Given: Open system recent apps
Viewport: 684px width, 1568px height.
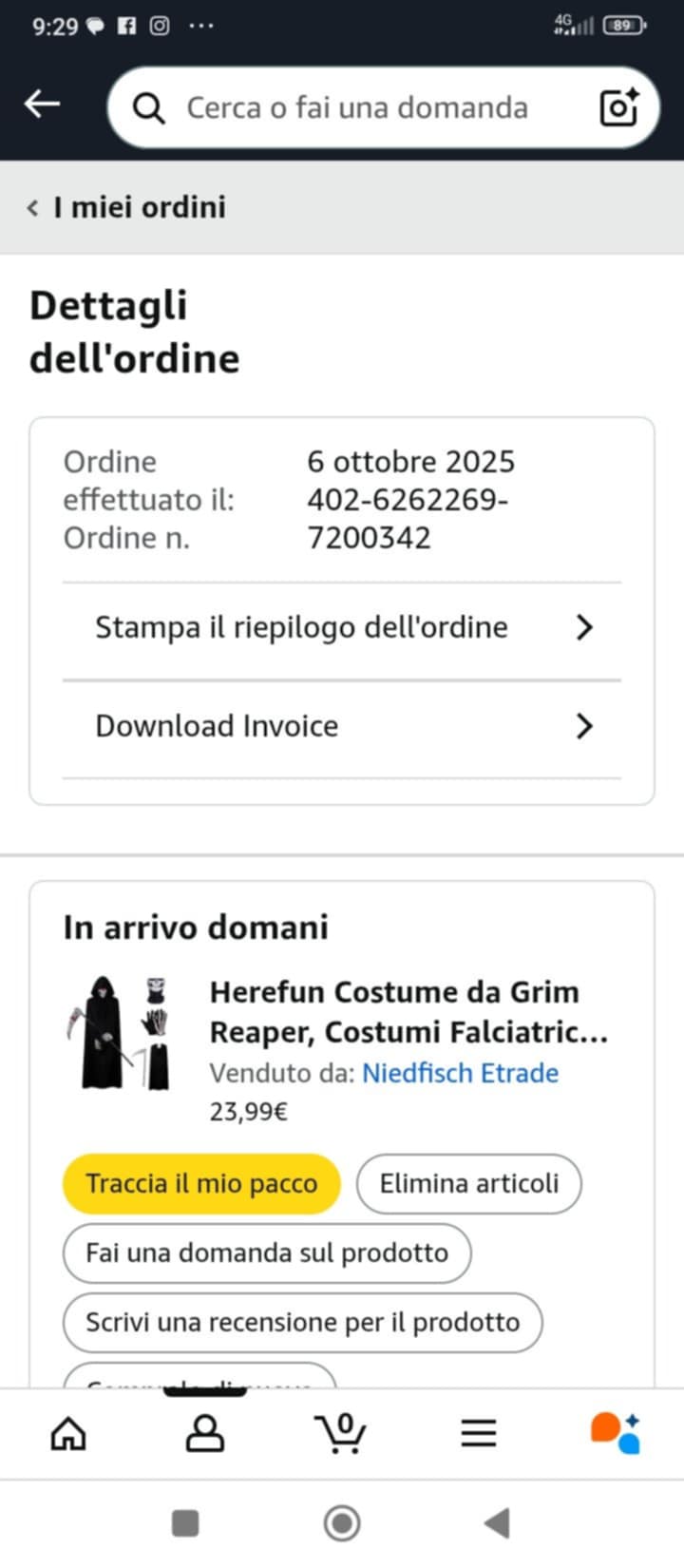Looking at the screenshot, I should (185, 1523).
